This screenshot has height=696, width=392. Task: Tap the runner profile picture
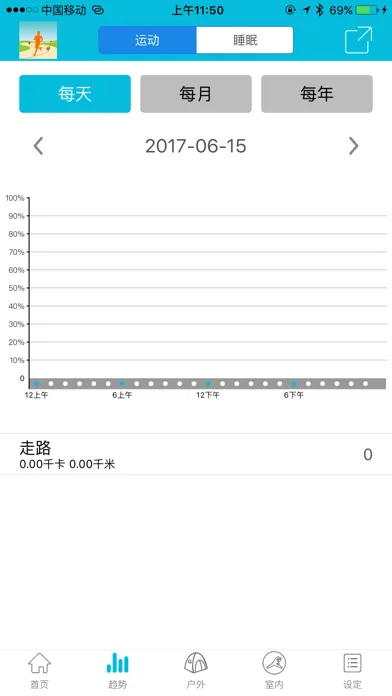(x=38, y=40)
